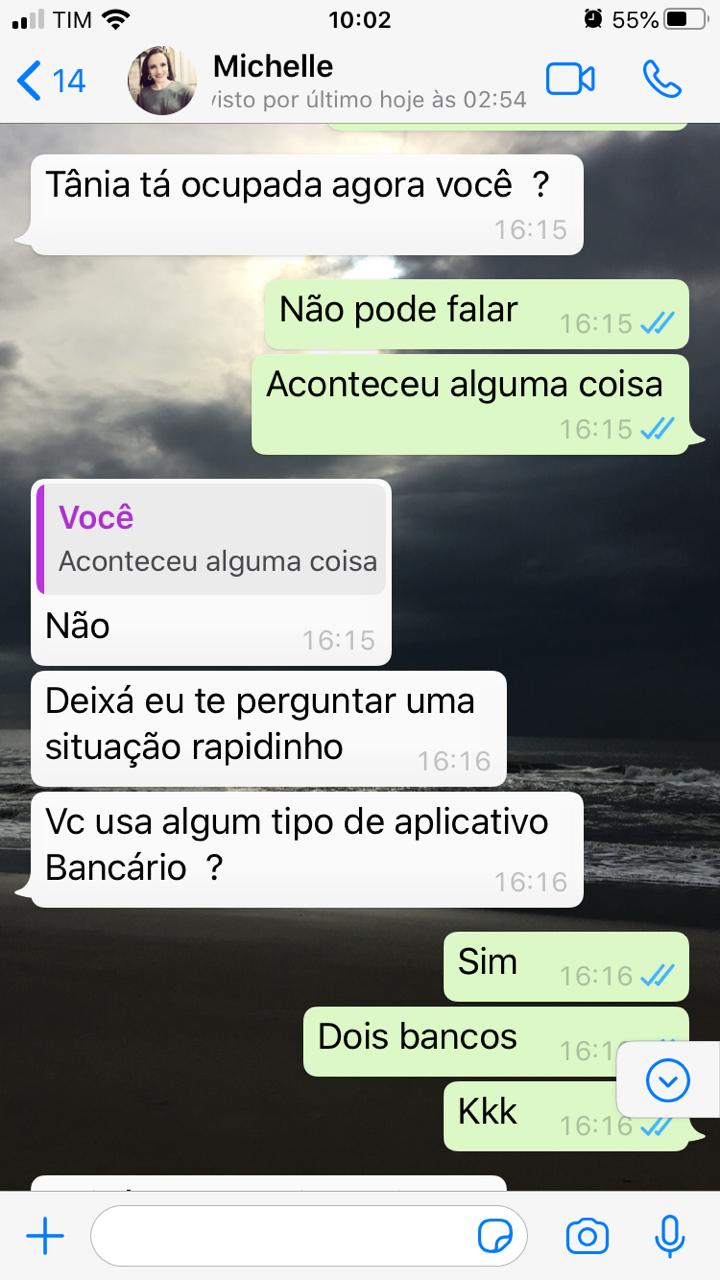Open the attachment plus menu
The width and height of the screenshot is (720, 1280).
click(x=45, y=1237)
